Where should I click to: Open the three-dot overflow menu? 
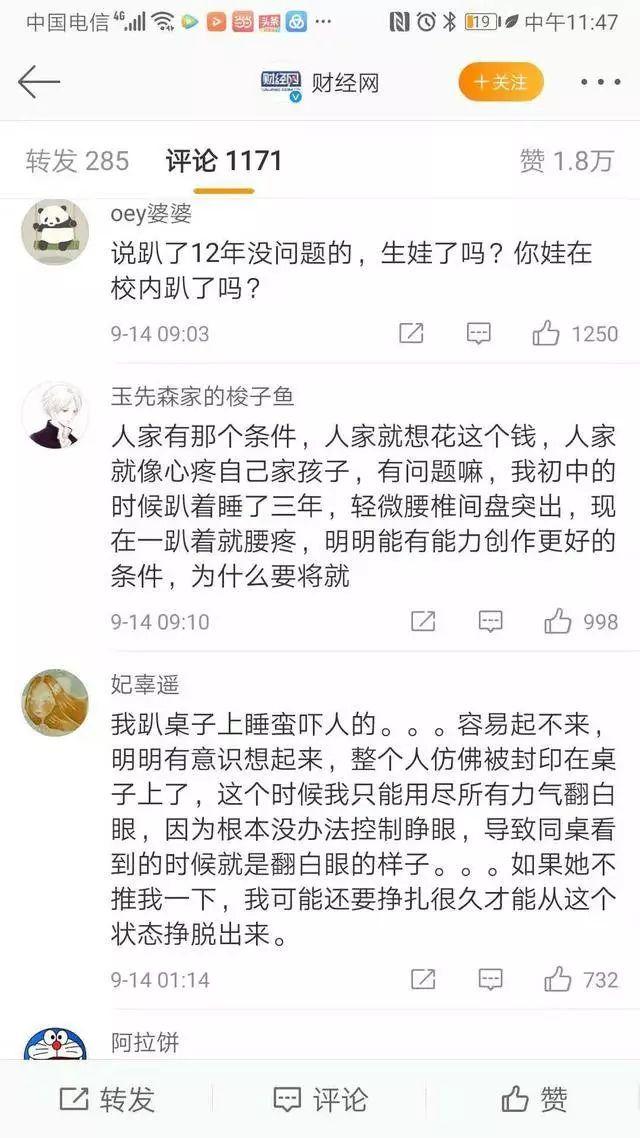599,82
